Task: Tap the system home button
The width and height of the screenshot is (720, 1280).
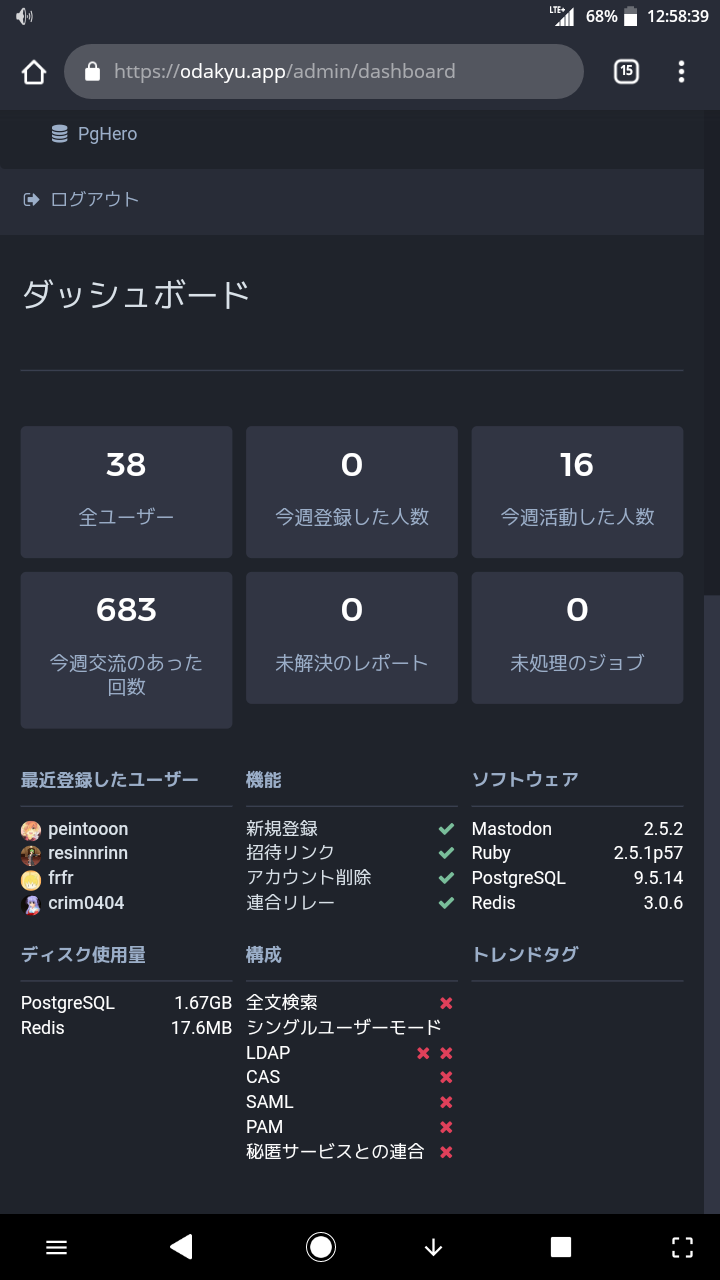Action: [321, 1246]
